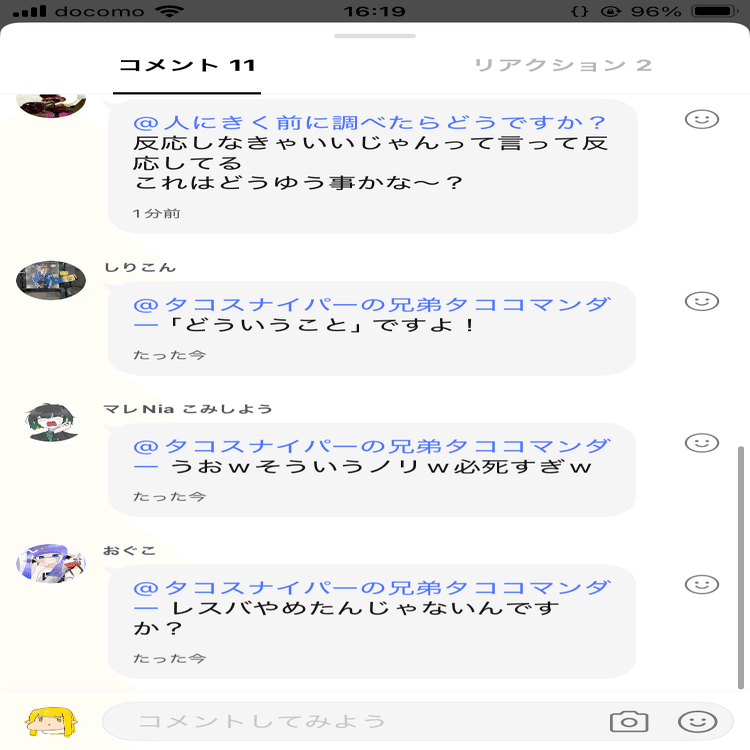React to しりこん's comment with the smiley

coord(702,301)
